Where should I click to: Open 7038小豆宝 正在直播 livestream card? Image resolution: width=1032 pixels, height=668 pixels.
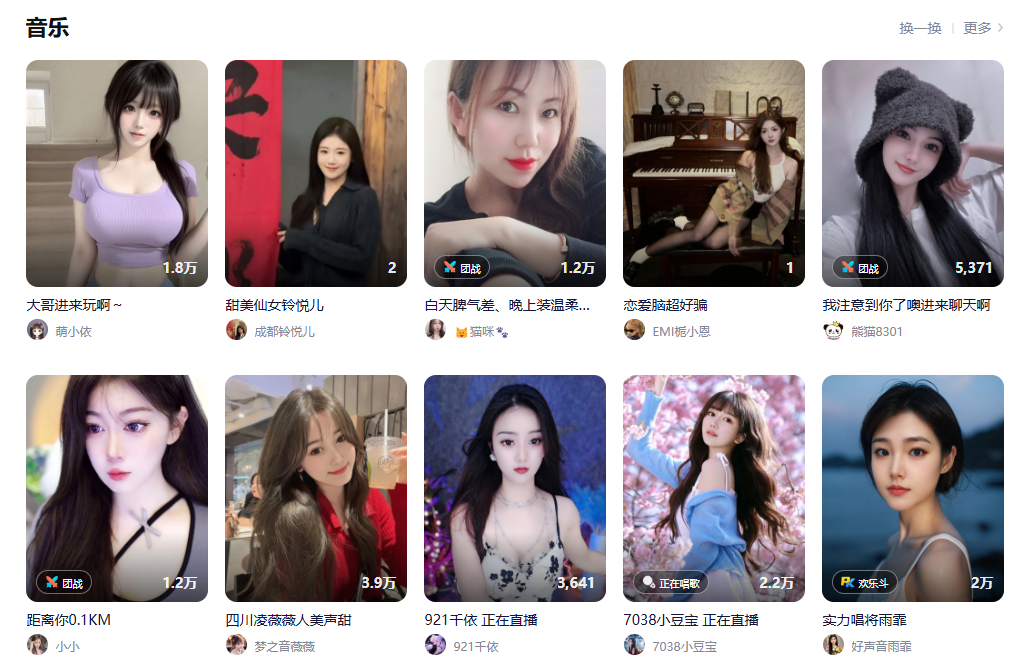(x=714, y=488)
